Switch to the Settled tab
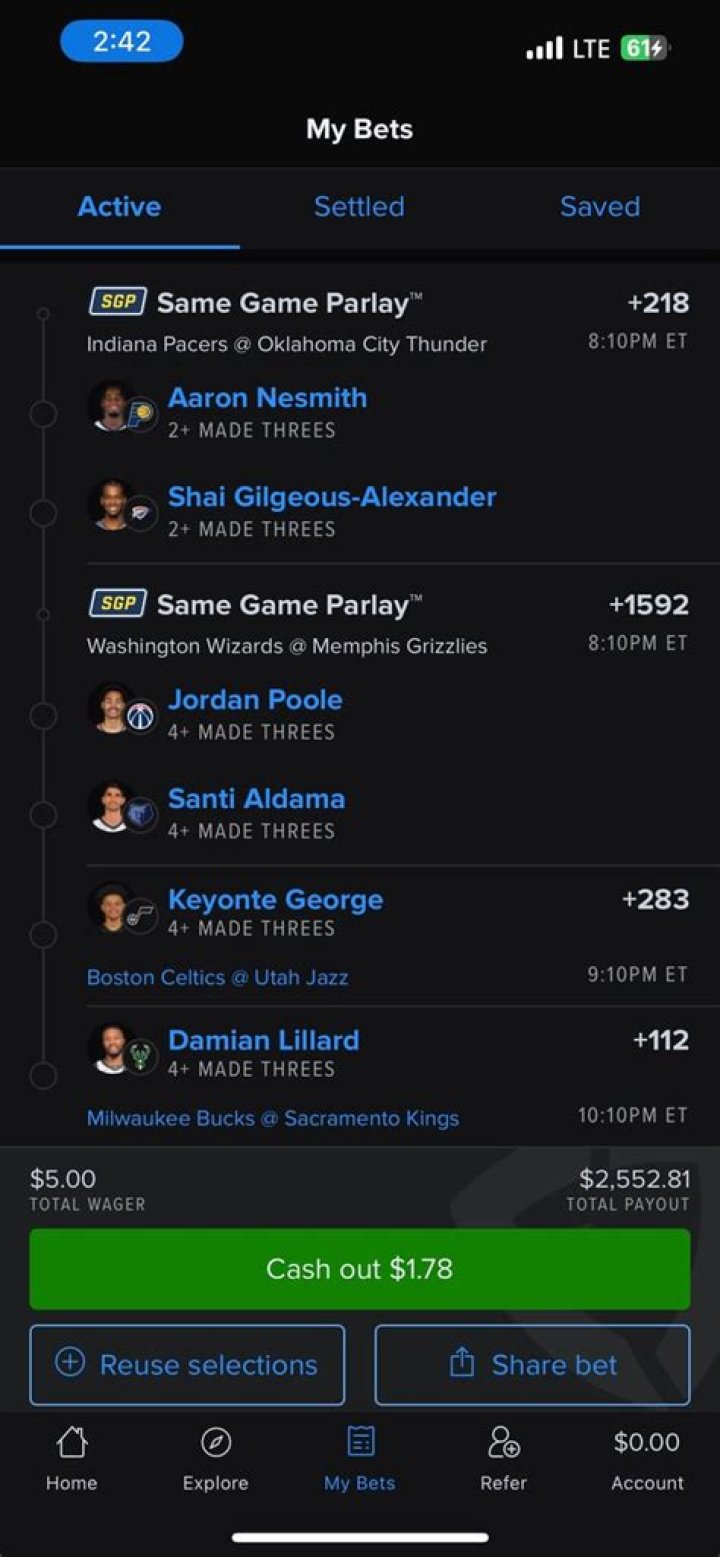This screenshot has width=720, height=1557. tap(359, 207)
